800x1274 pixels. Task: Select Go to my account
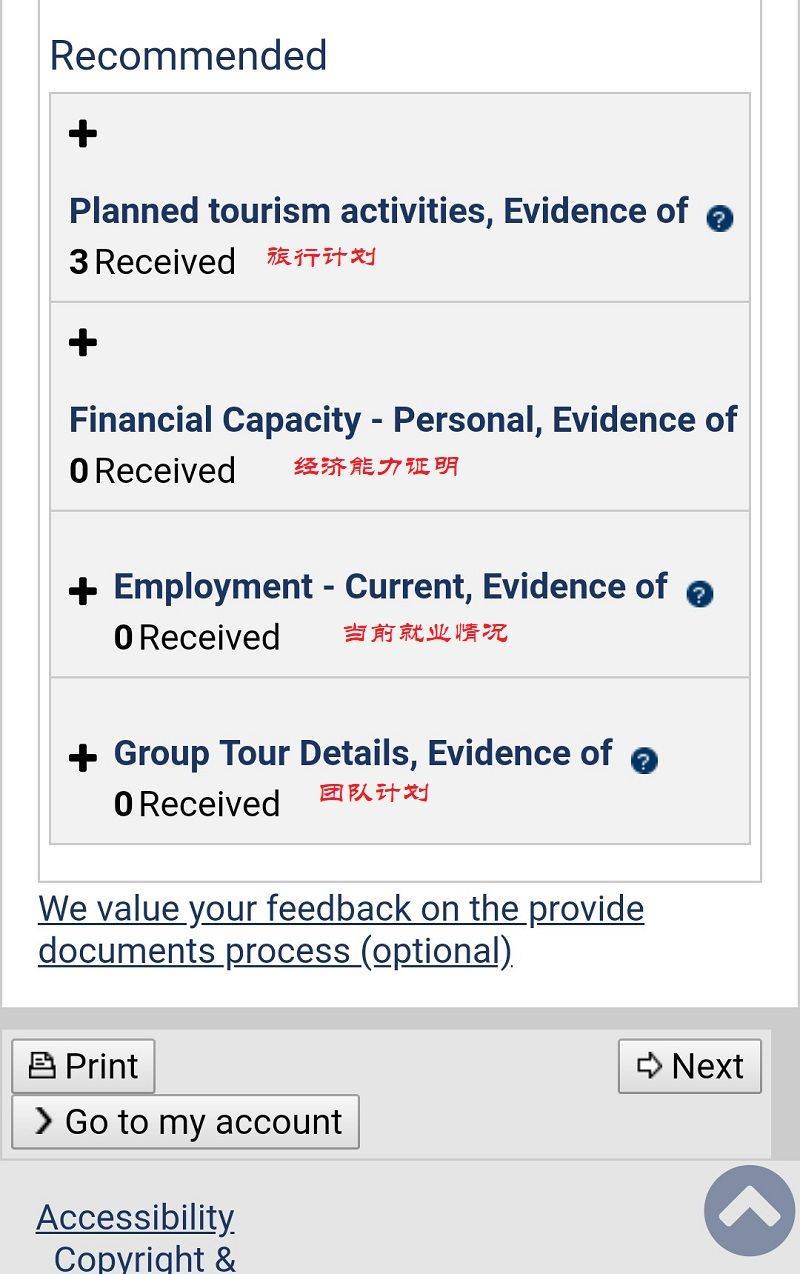pyautogui.click(x=184, y=1121)
